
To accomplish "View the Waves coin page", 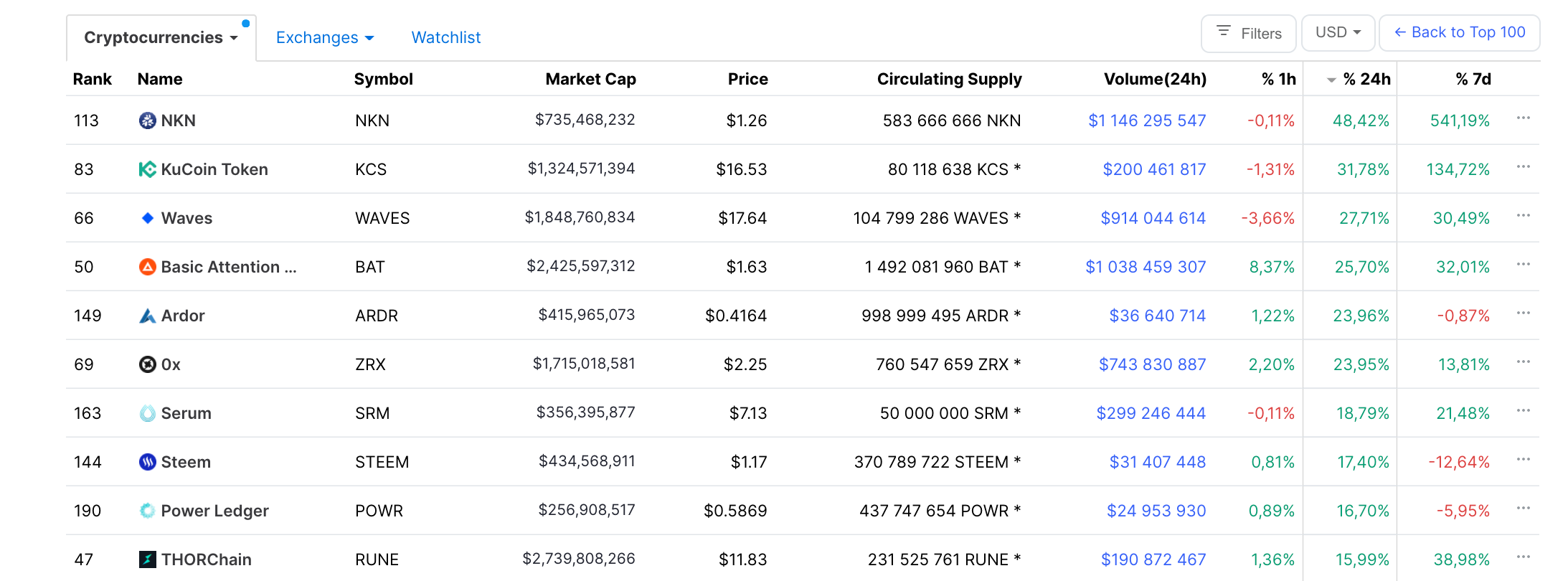I will [x=186, y=218].
